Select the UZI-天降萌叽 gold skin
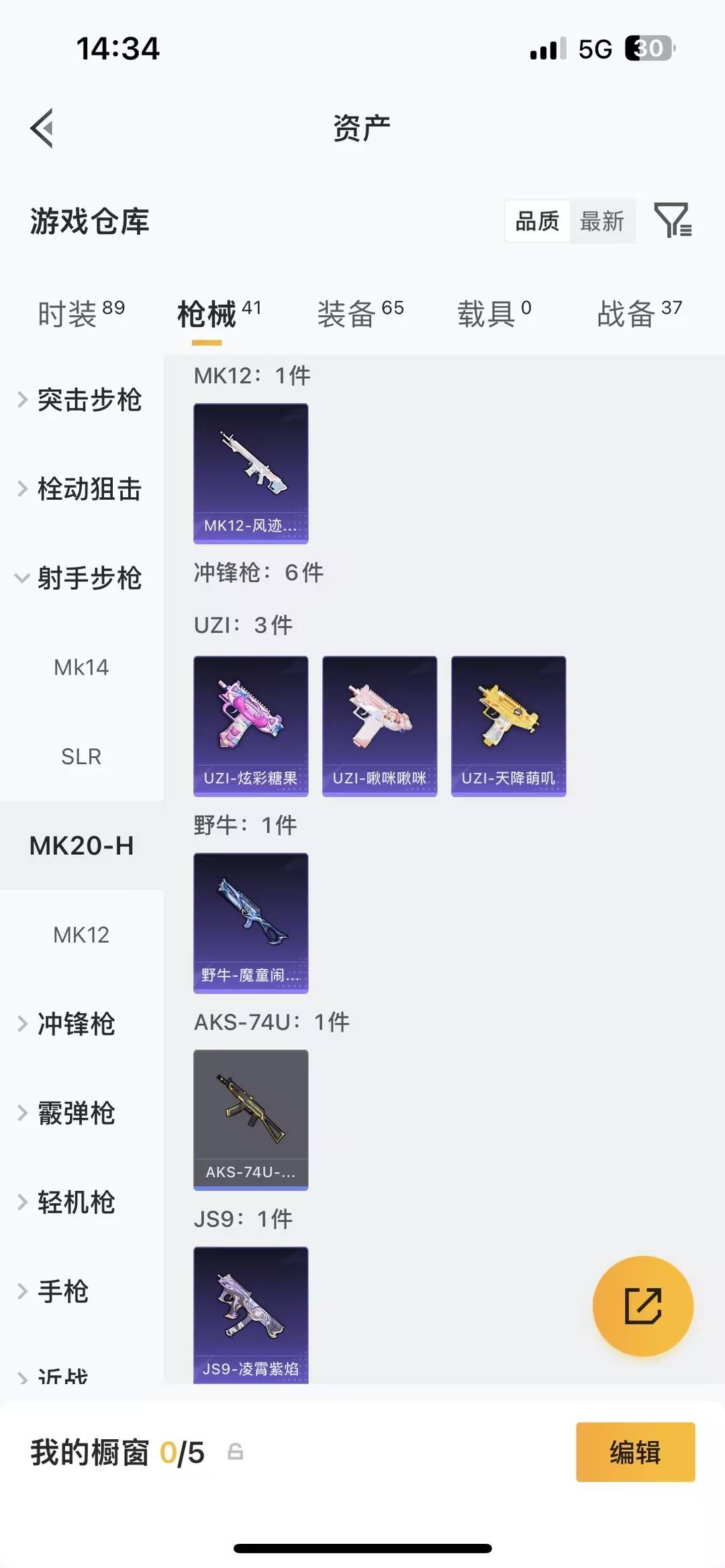 [x=508, y=725]
